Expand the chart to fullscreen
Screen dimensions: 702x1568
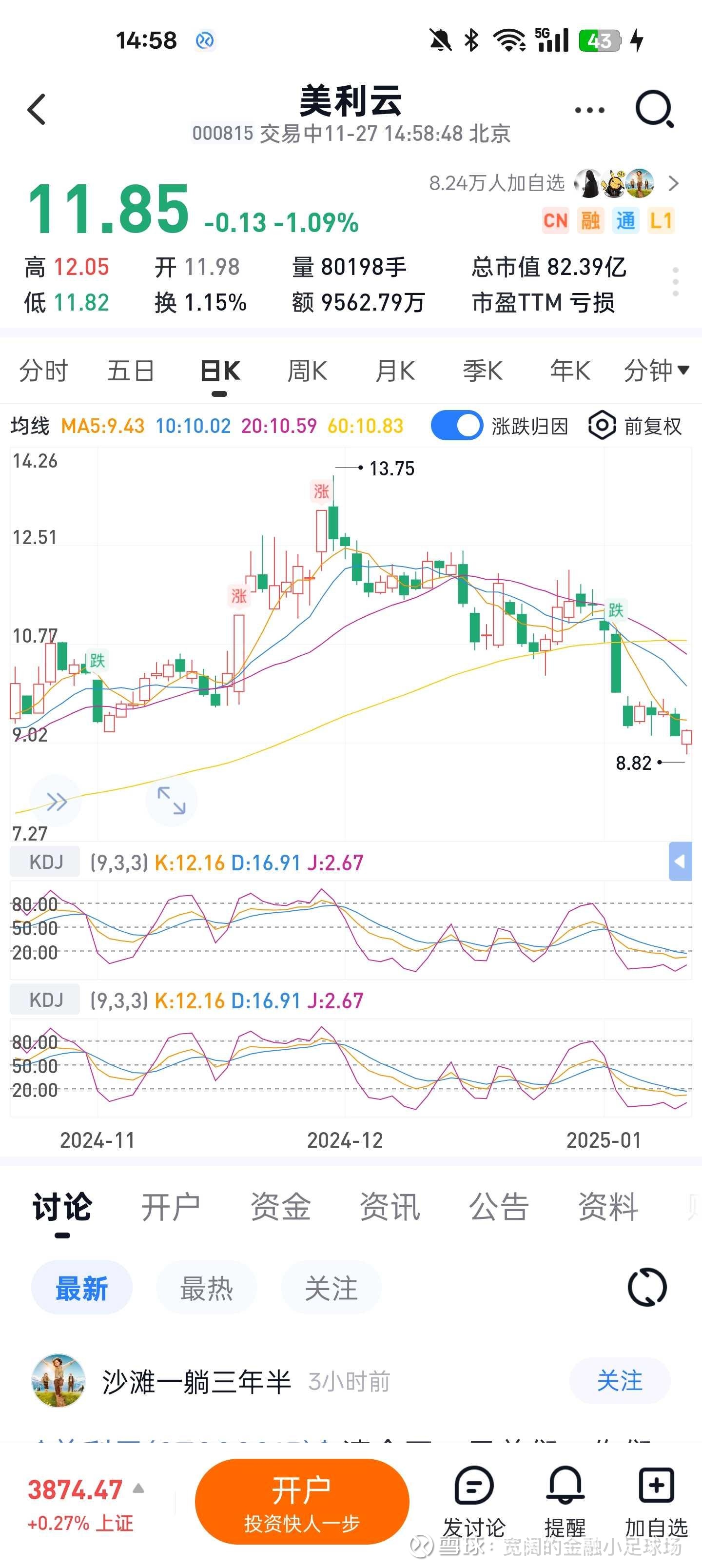[x=171, y=801]
